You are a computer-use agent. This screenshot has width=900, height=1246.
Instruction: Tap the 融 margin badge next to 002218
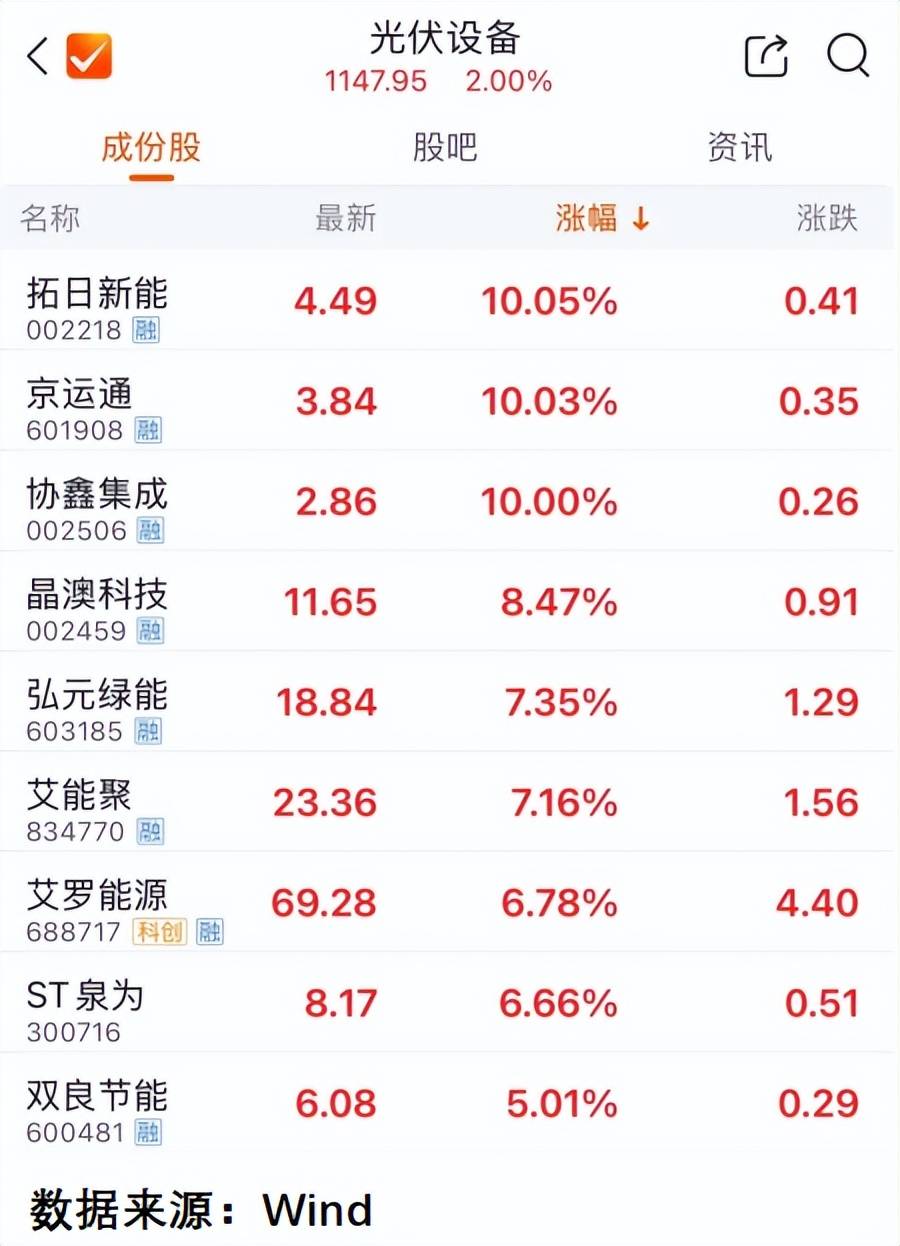(146, 328)
